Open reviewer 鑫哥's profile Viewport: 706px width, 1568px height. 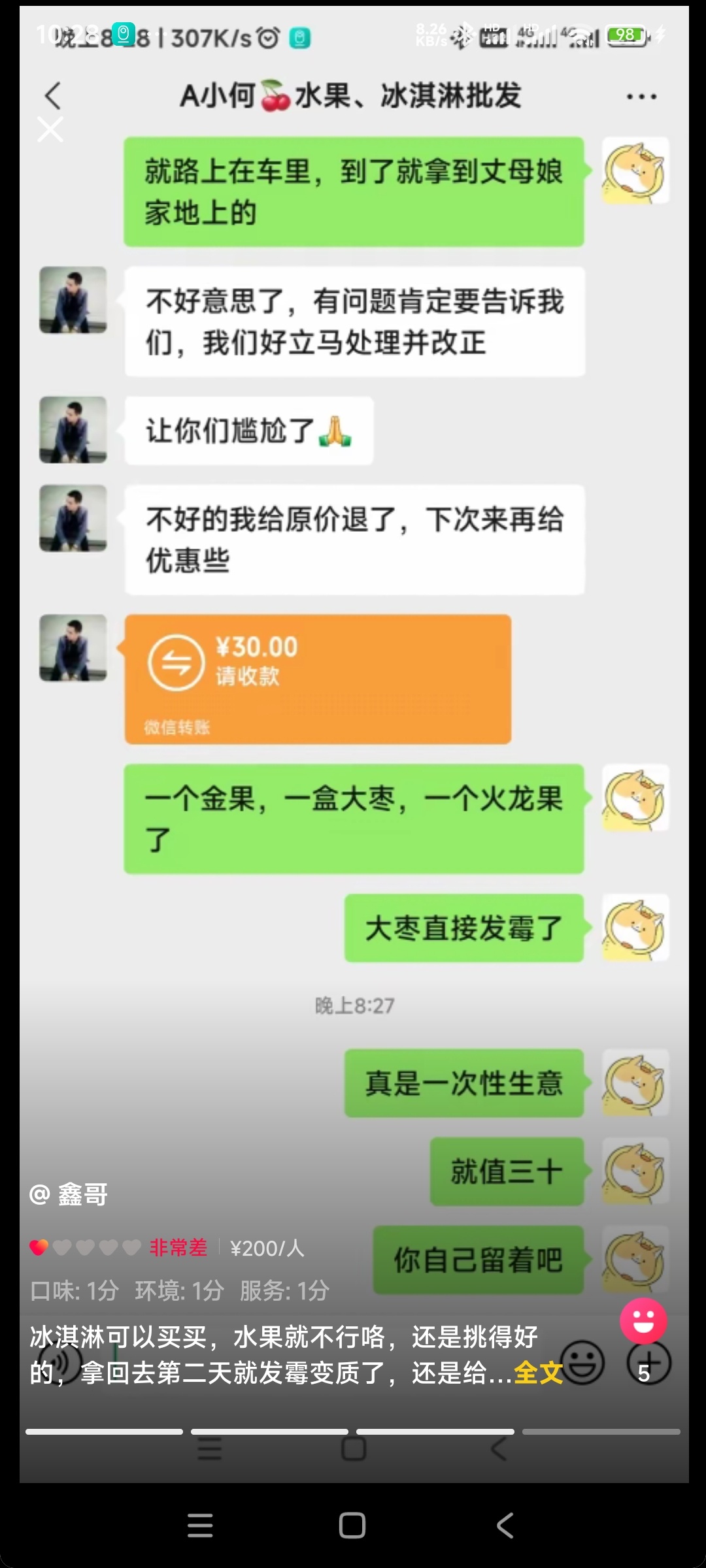[69, 1194]
